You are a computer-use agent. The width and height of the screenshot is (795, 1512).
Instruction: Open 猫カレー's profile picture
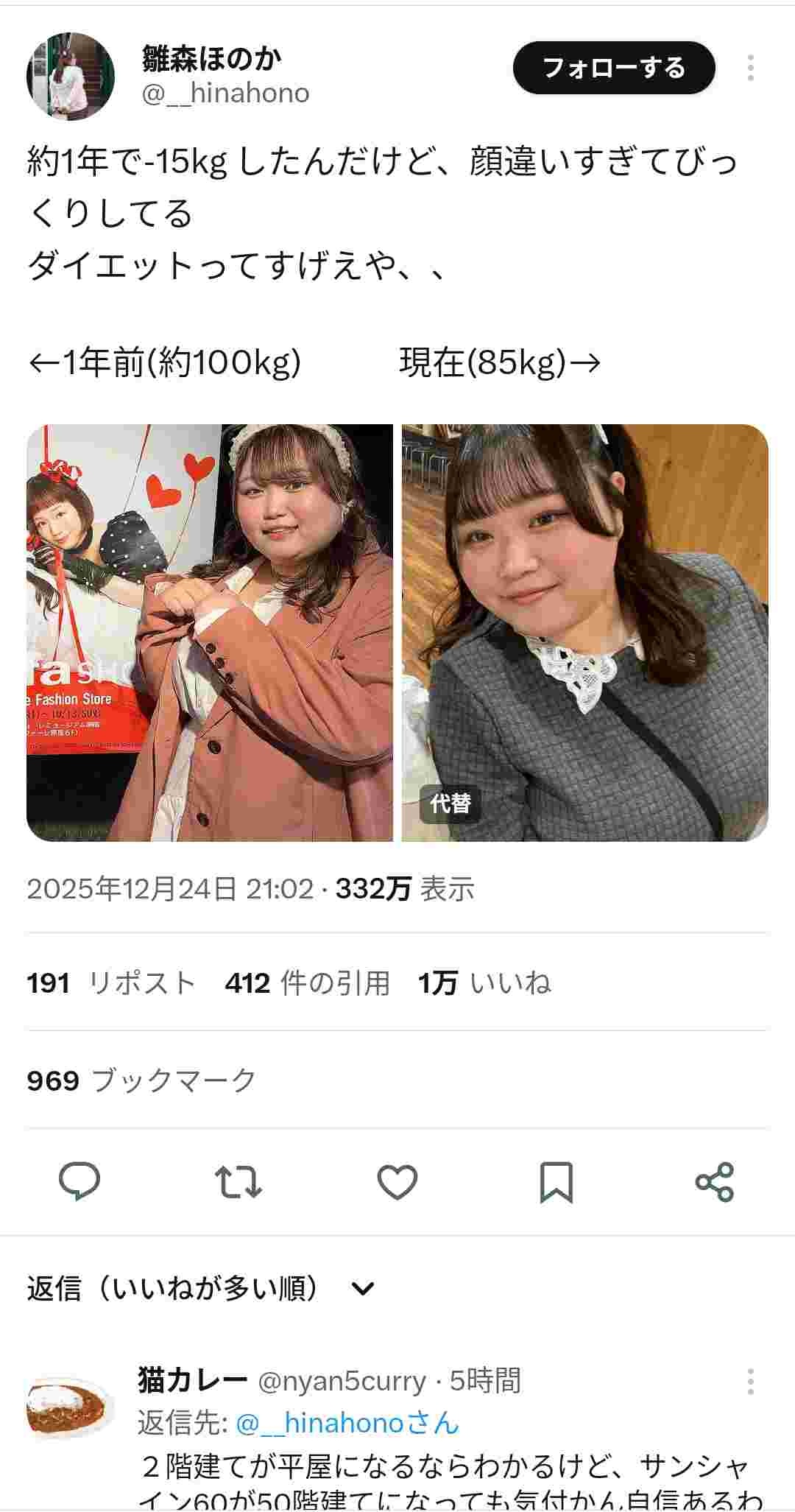71,1407
